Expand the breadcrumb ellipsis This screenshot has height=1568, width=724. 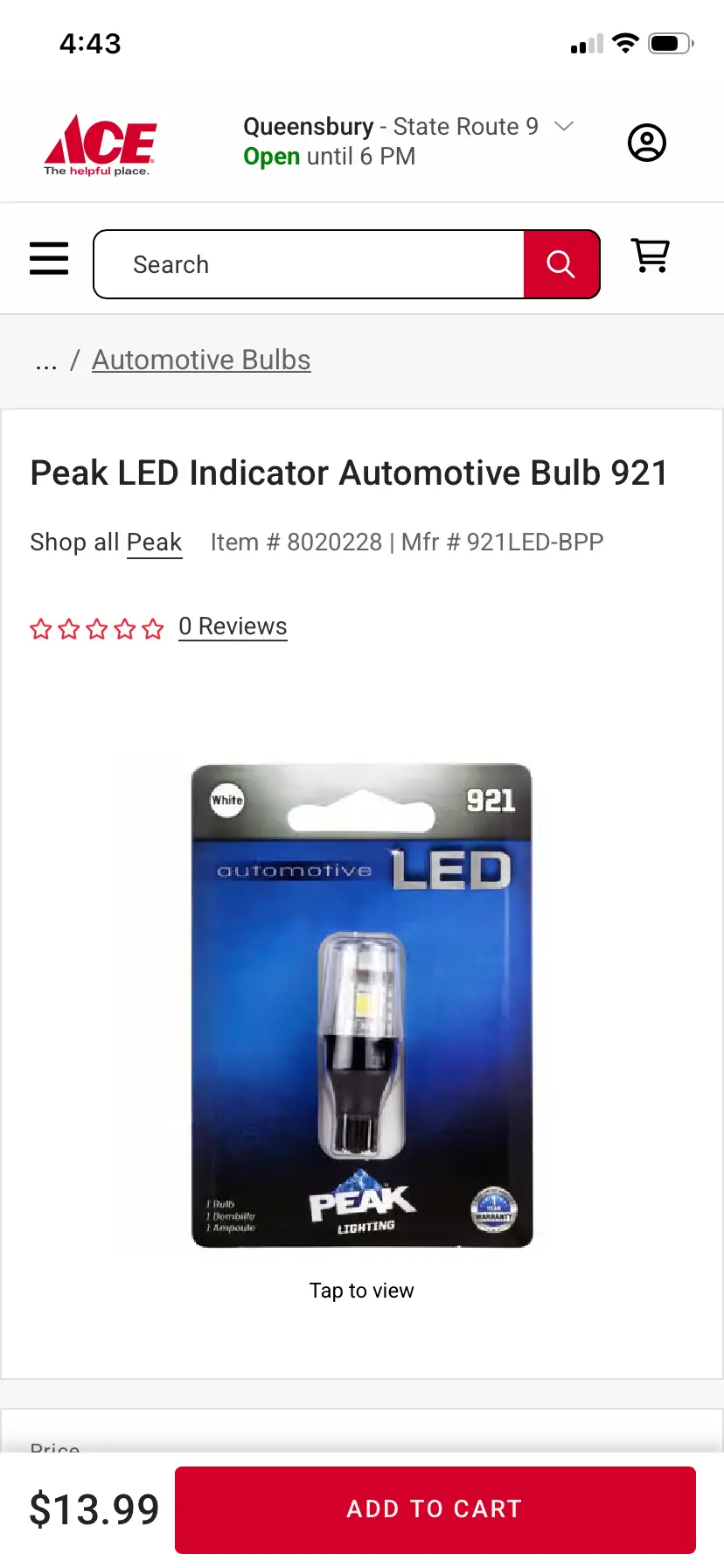point(46,361)
